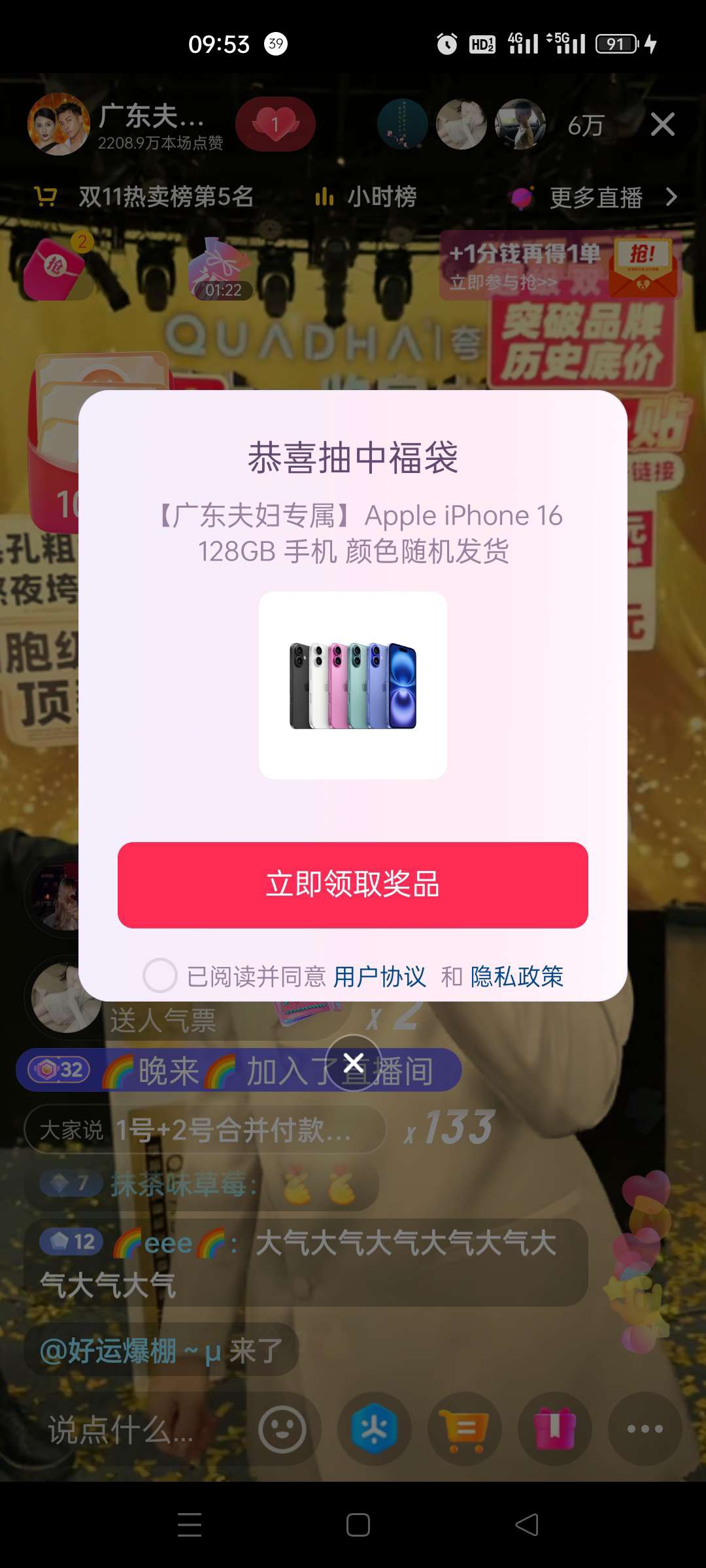Check the 已阅读并同意 agreement circle
Screen dimensions: 706x1568
coord(160,975)
